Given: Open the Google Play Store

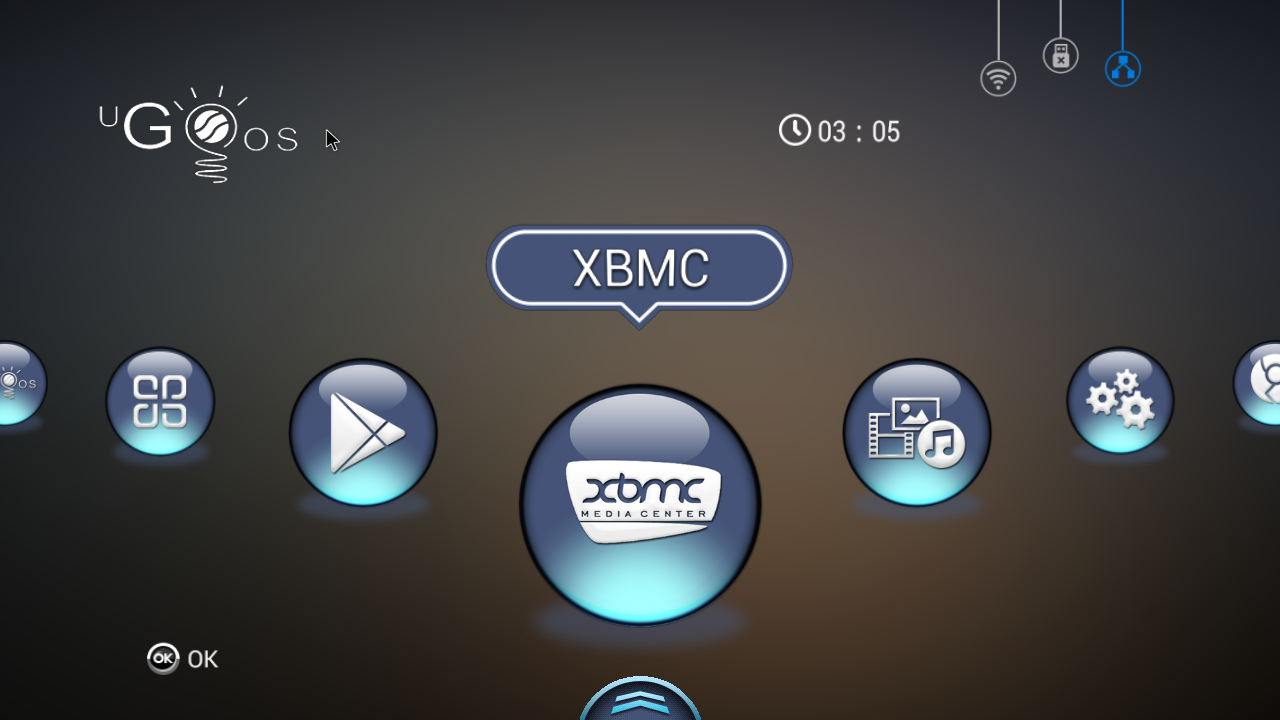Looking at the screenshot, I should click(363, 432).
